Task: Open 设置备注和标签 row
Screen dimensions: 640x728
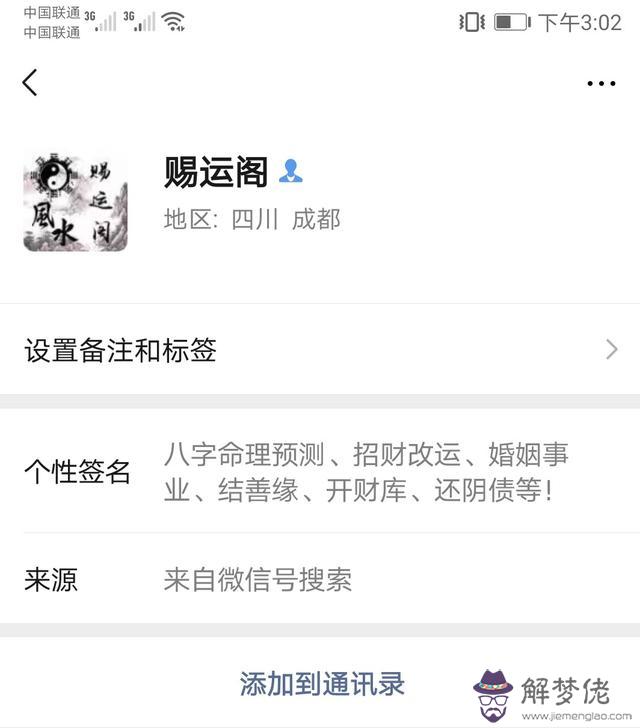Action: click(x=320, y=350)
